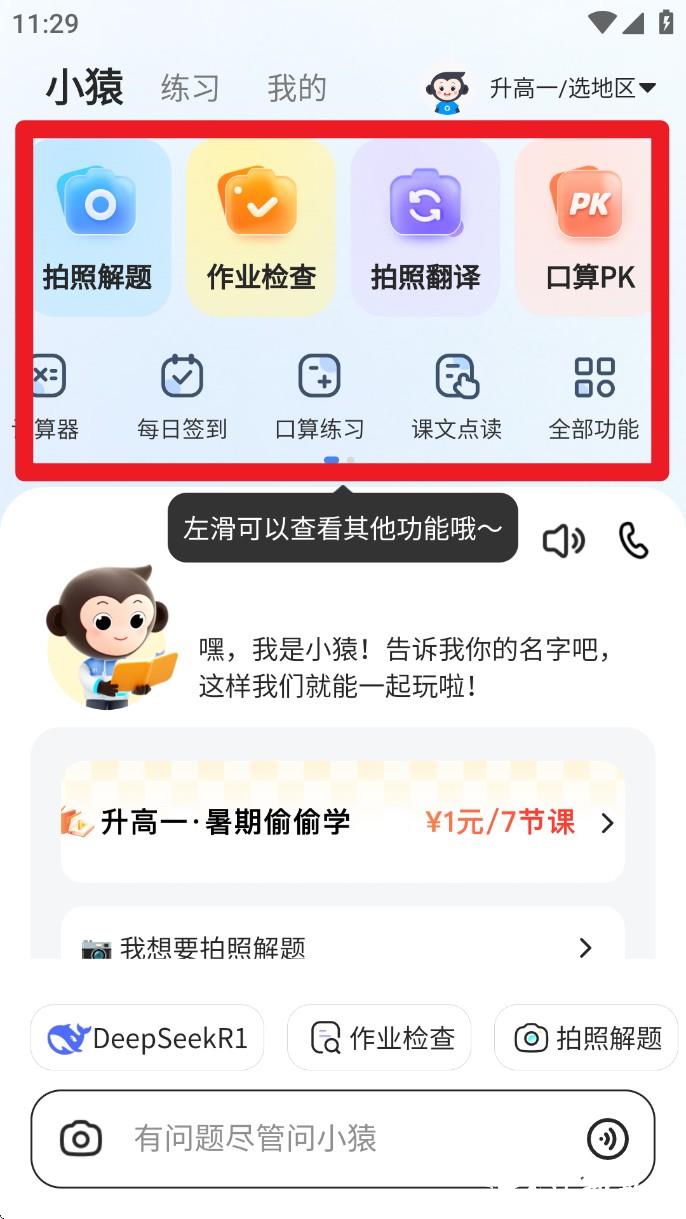Tap the 作业检查 chip above input
Viewport: 686px width, 1219px height.
(382, 1038)
